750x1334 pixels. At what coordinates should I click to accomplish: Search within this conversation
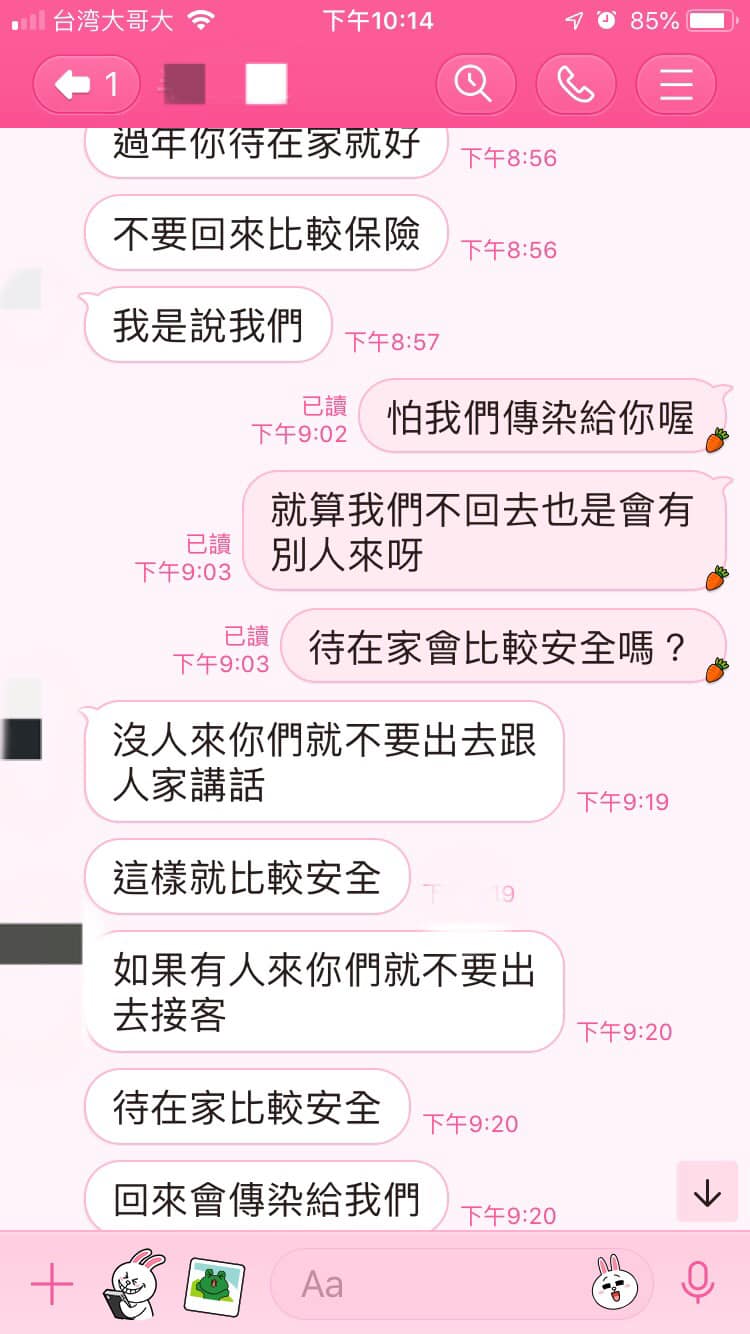(x=475, y=86)
